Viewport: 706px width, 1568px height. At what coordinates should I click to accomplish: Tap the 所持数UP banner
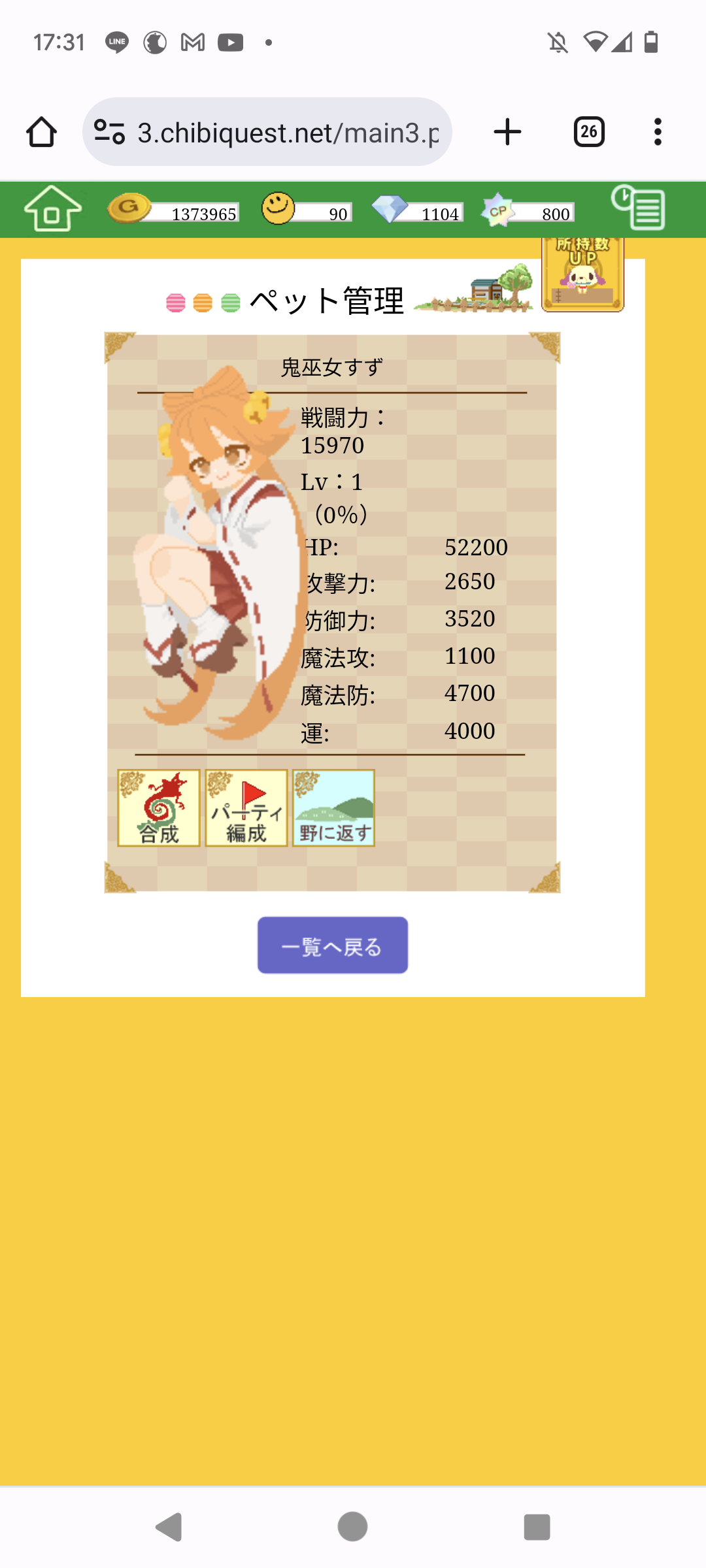click(582, 273)
